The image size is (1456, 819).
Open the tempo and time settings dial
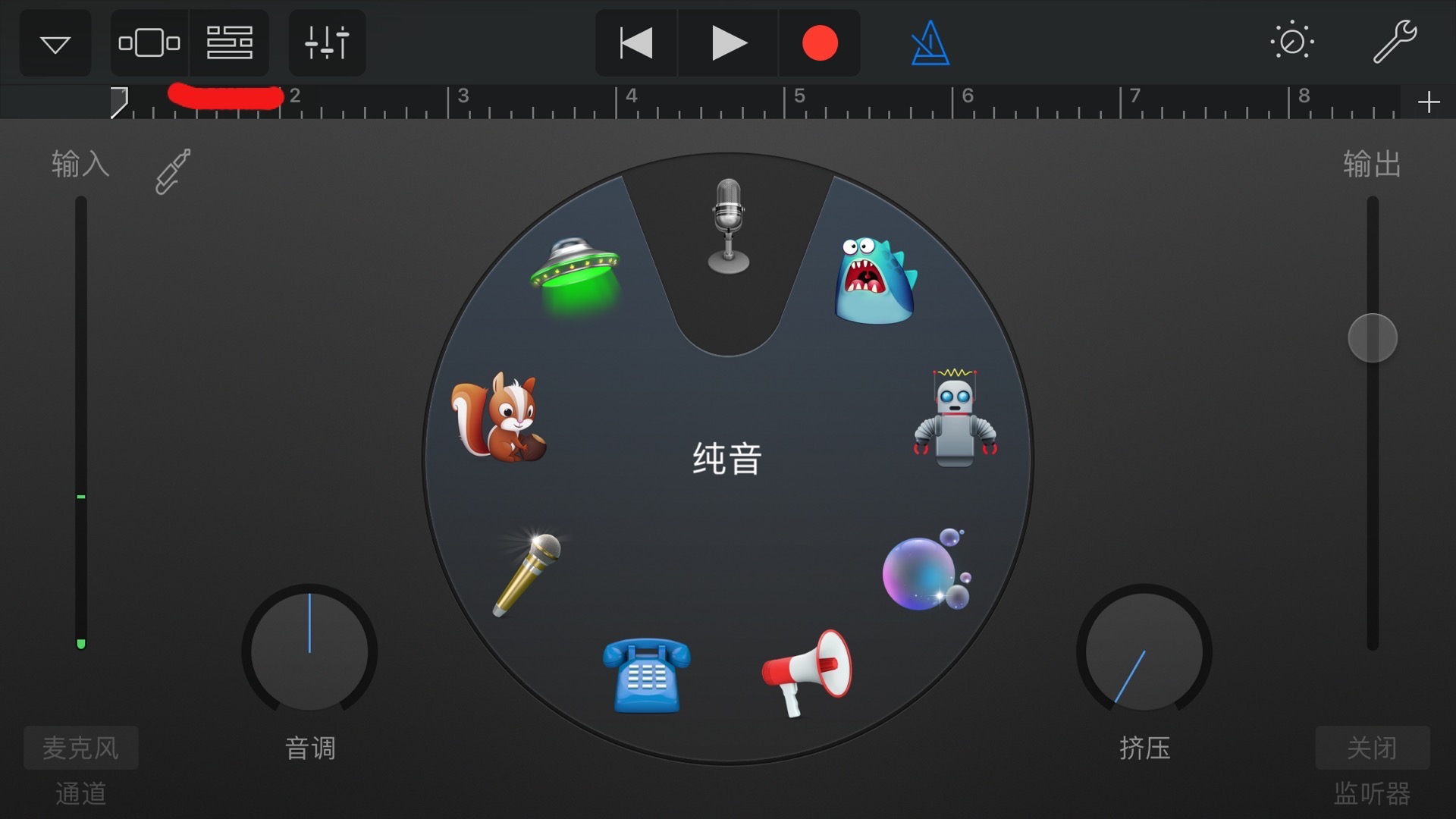1291,42
